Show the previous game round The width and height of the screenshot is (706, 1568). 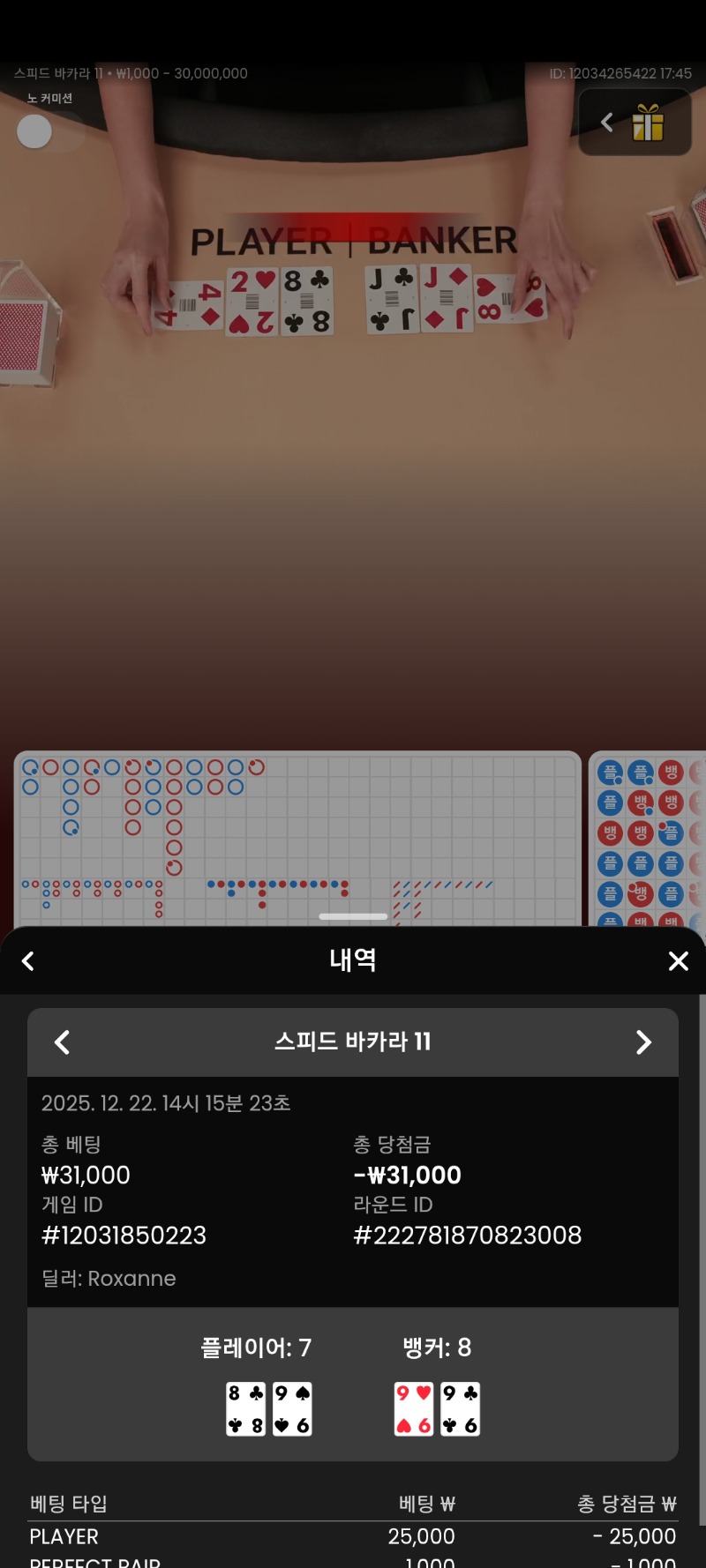click(x=62, y=1042)
